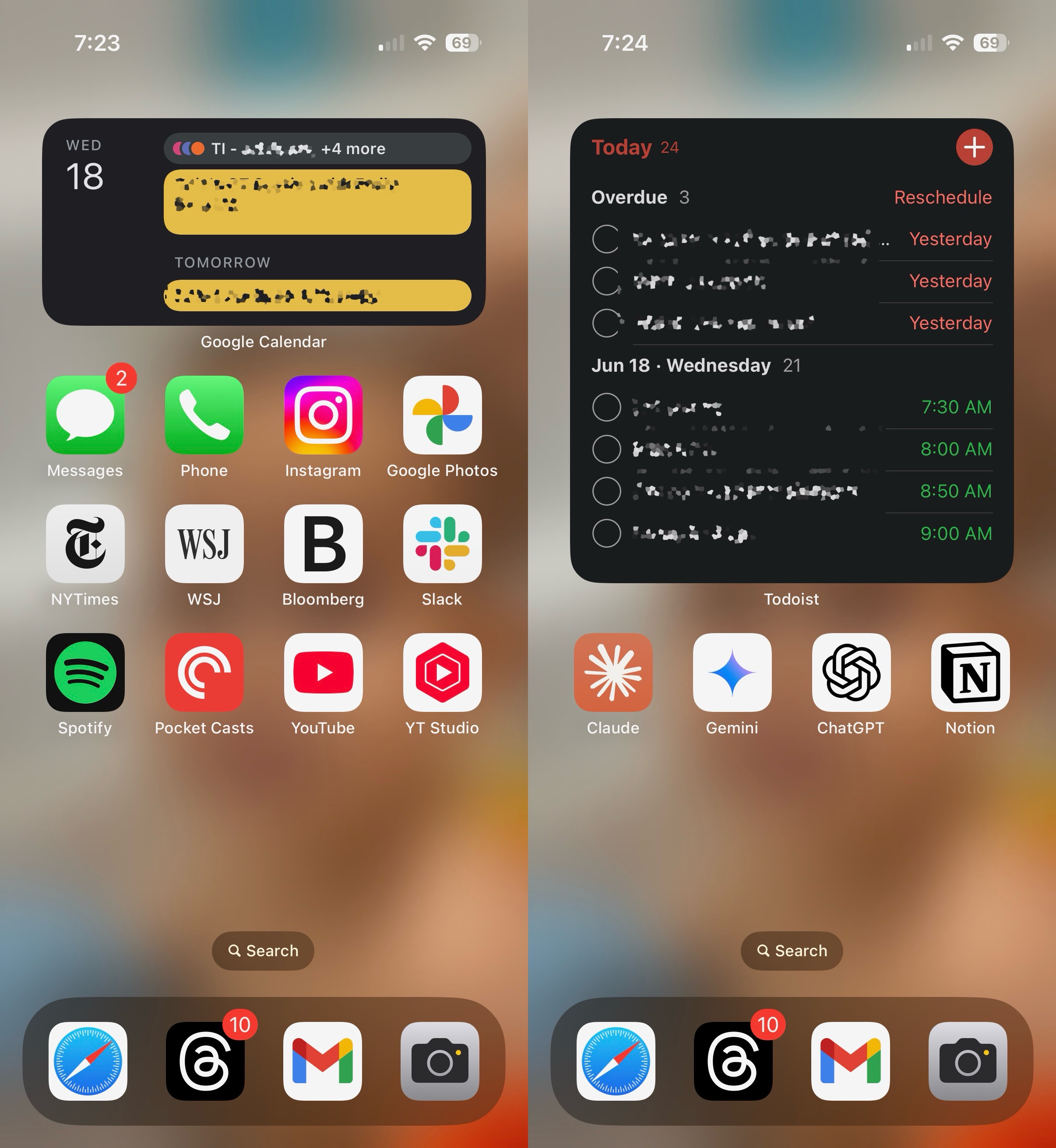Launch the Phone app
Image resolution: width=1056 pixels, height=1148 pixels.
pos(204,416)
